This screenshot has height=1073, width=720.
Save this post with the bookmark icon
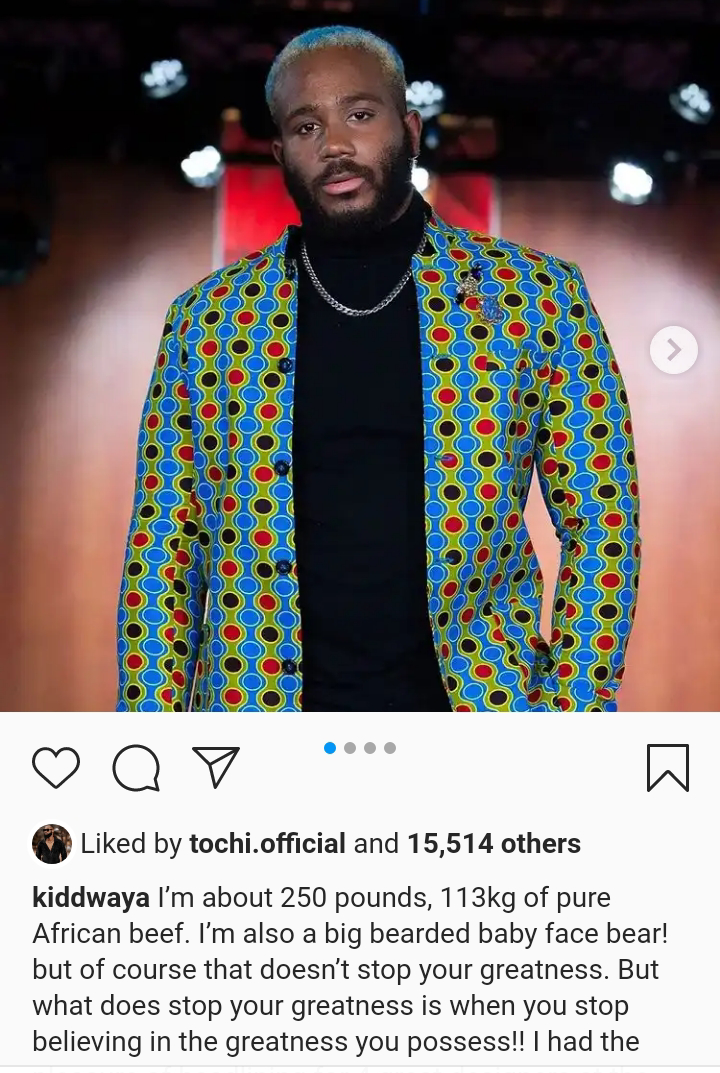(x=667, y=768)
